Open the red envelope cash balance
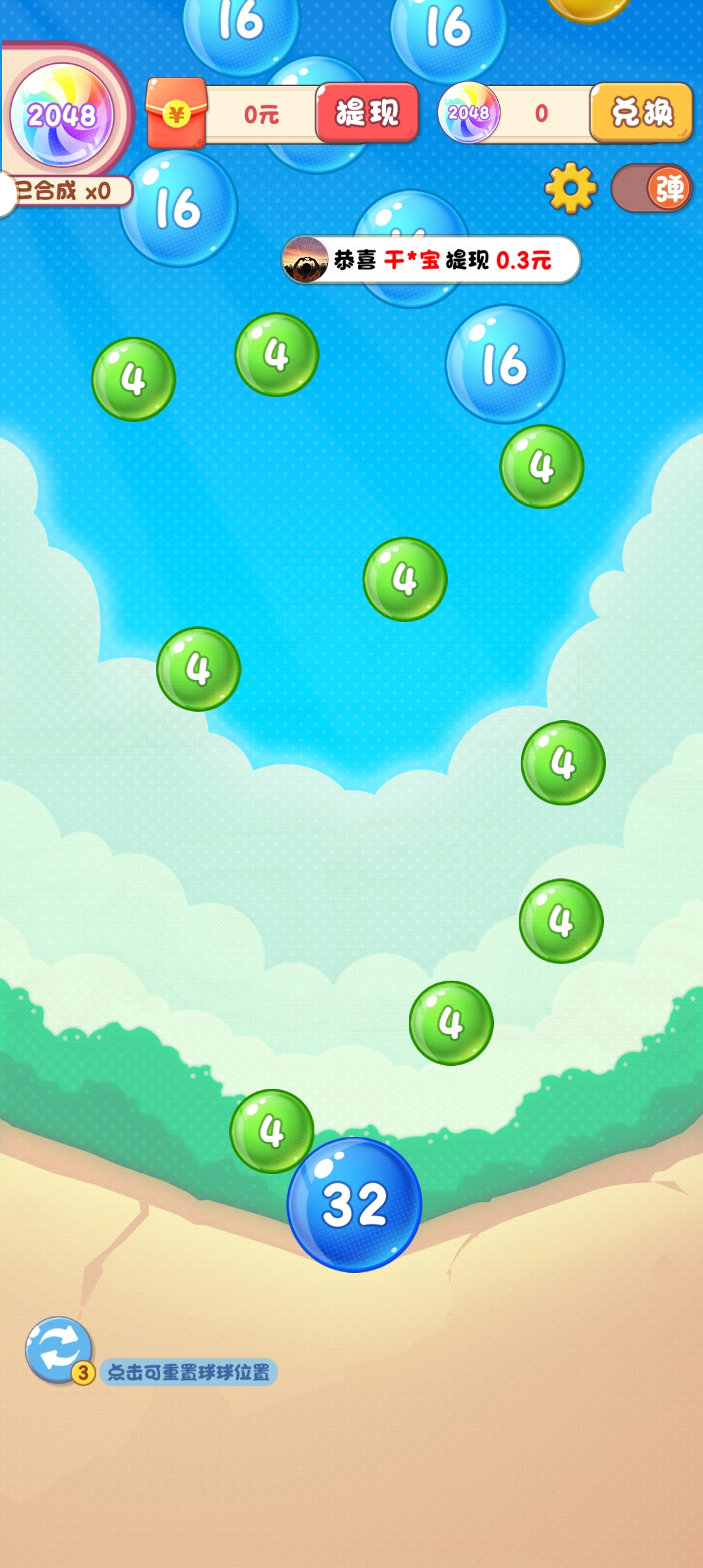The height and width of the screenshot is (1568, 703). [x=176, y=113]
